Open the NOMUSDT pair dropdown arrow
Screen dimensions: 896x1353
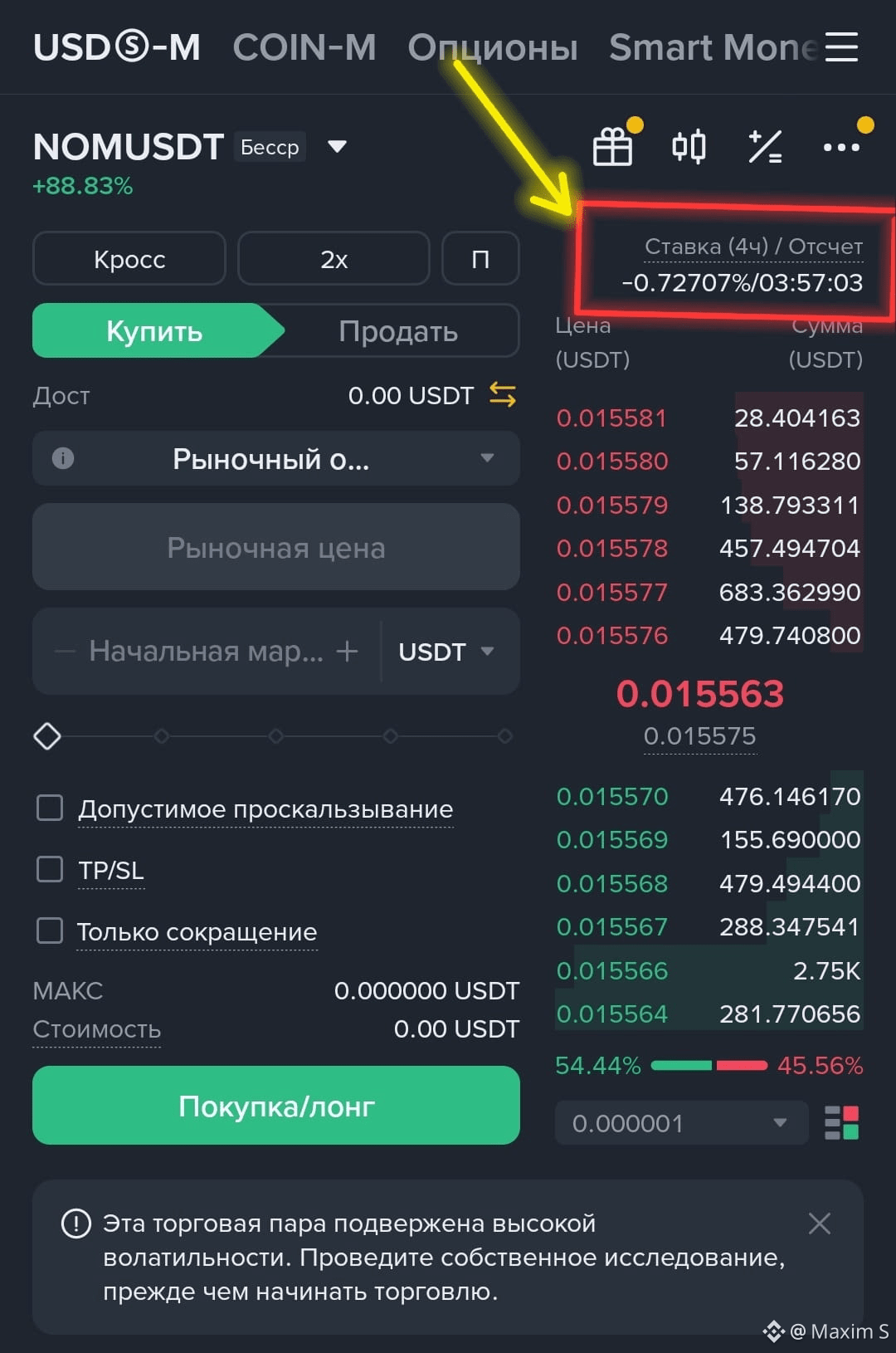coord(338,147)
